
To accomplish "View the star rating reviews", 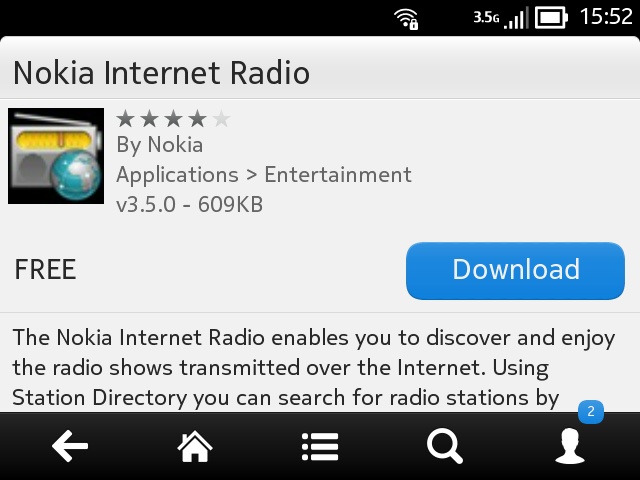I will [x=173, y=120].
